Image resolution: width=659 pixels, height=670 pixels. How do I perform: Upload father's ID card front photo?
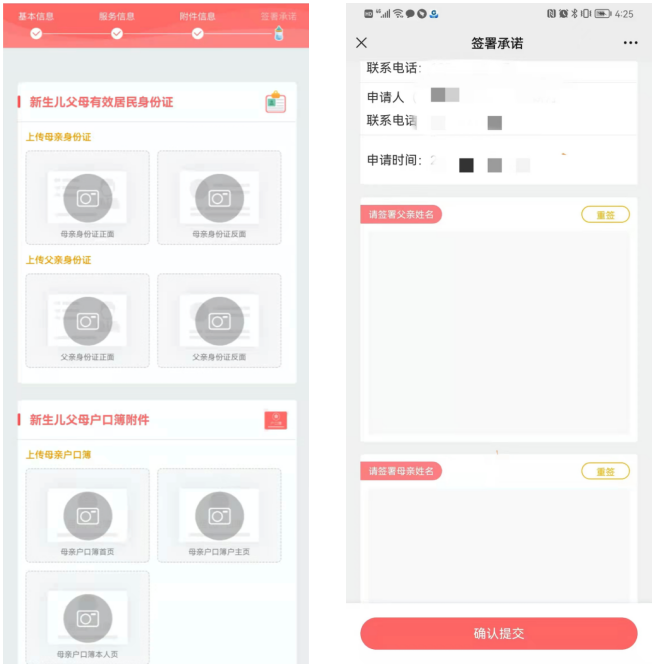(x=88, y=320)
